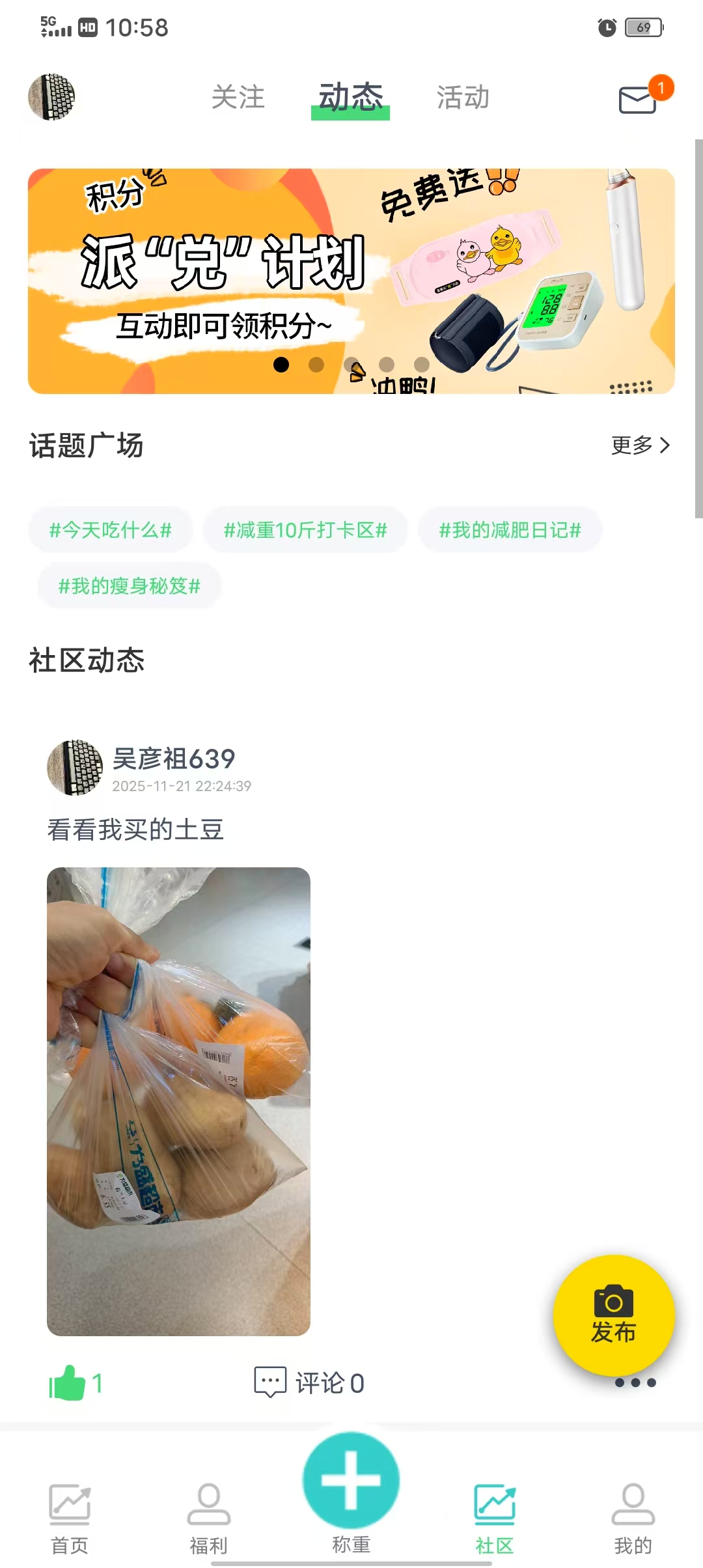Select the #今天吃什么# topic chip

pos(111,530)
